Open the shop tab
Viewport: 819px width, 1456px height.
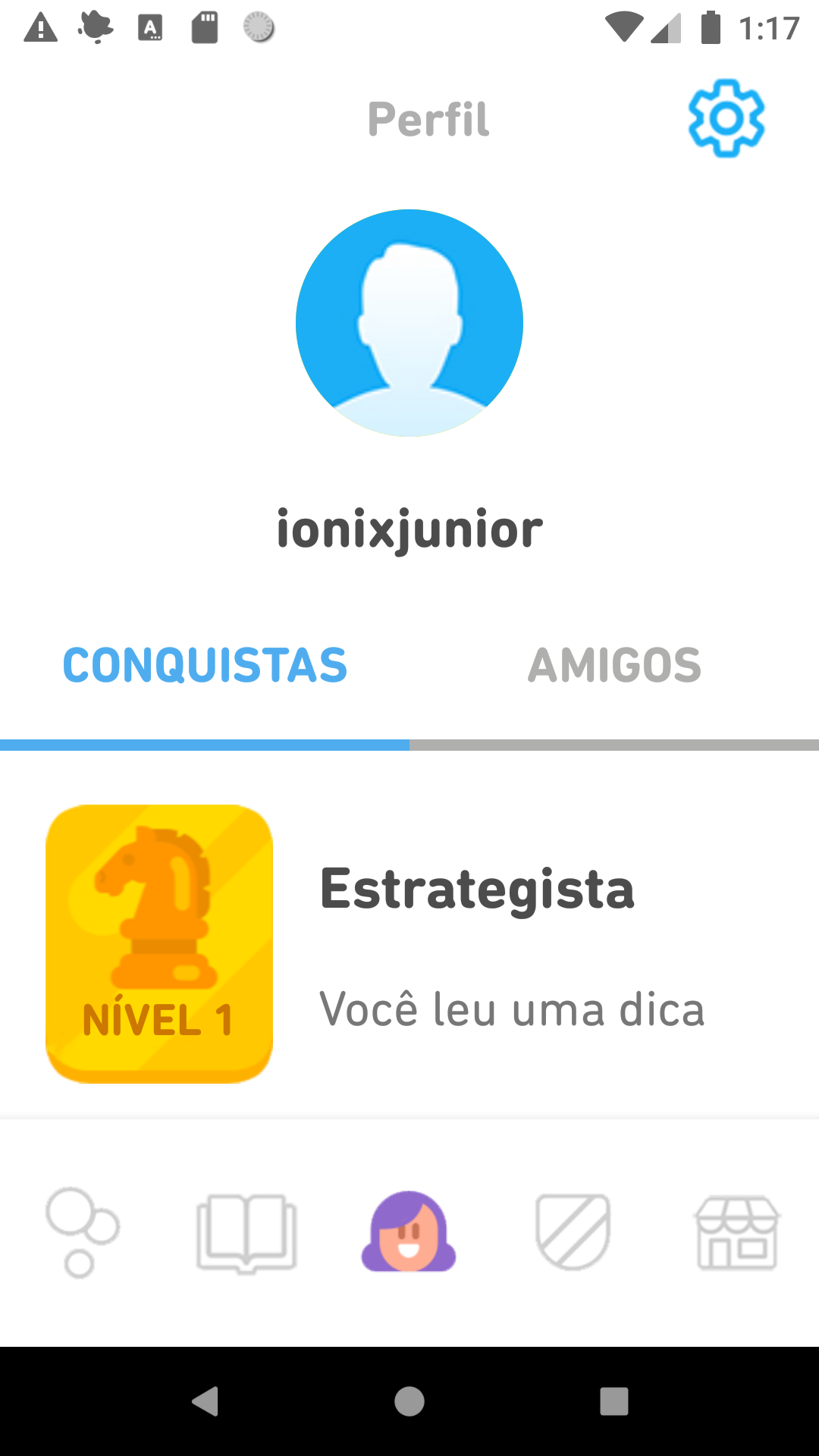pyautogui.click(x=737, y=1232)
